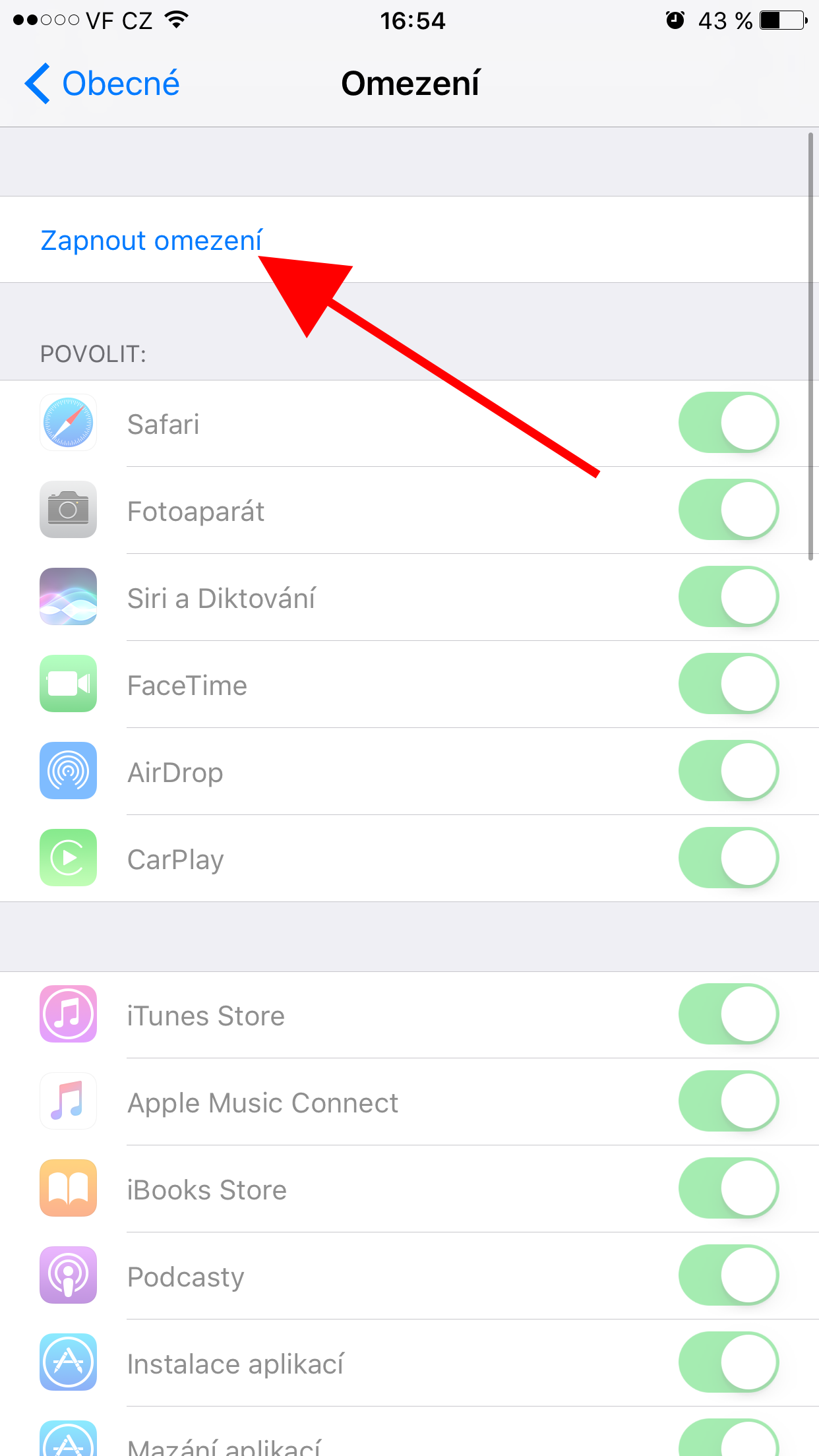Toggle the CarPlay switch
Image resolution: width=819 pixels, height=1456 pixels.
728,858
